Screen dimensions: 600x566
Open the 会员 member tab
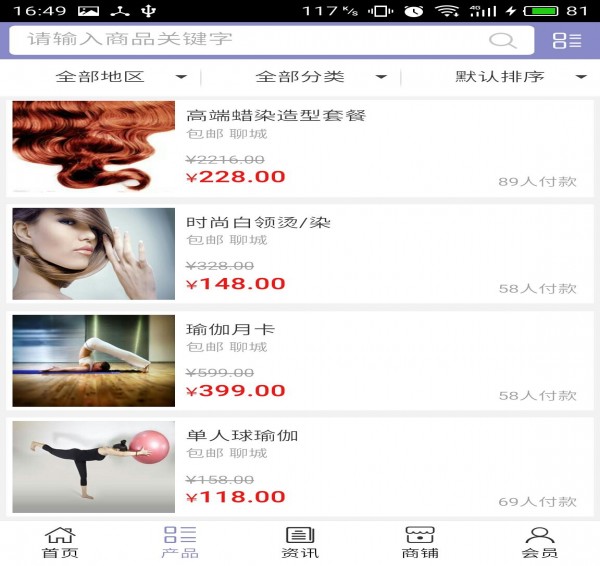[540, 542]
